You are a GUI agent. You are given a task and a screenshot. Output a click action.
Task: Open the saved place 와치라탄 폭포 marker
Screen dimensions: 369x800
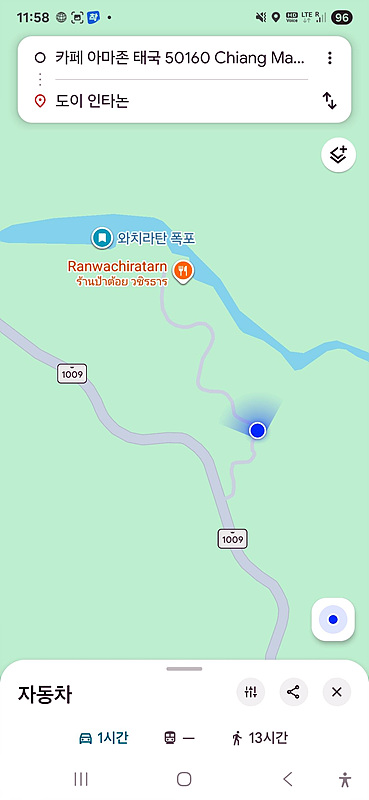(102, 238)
